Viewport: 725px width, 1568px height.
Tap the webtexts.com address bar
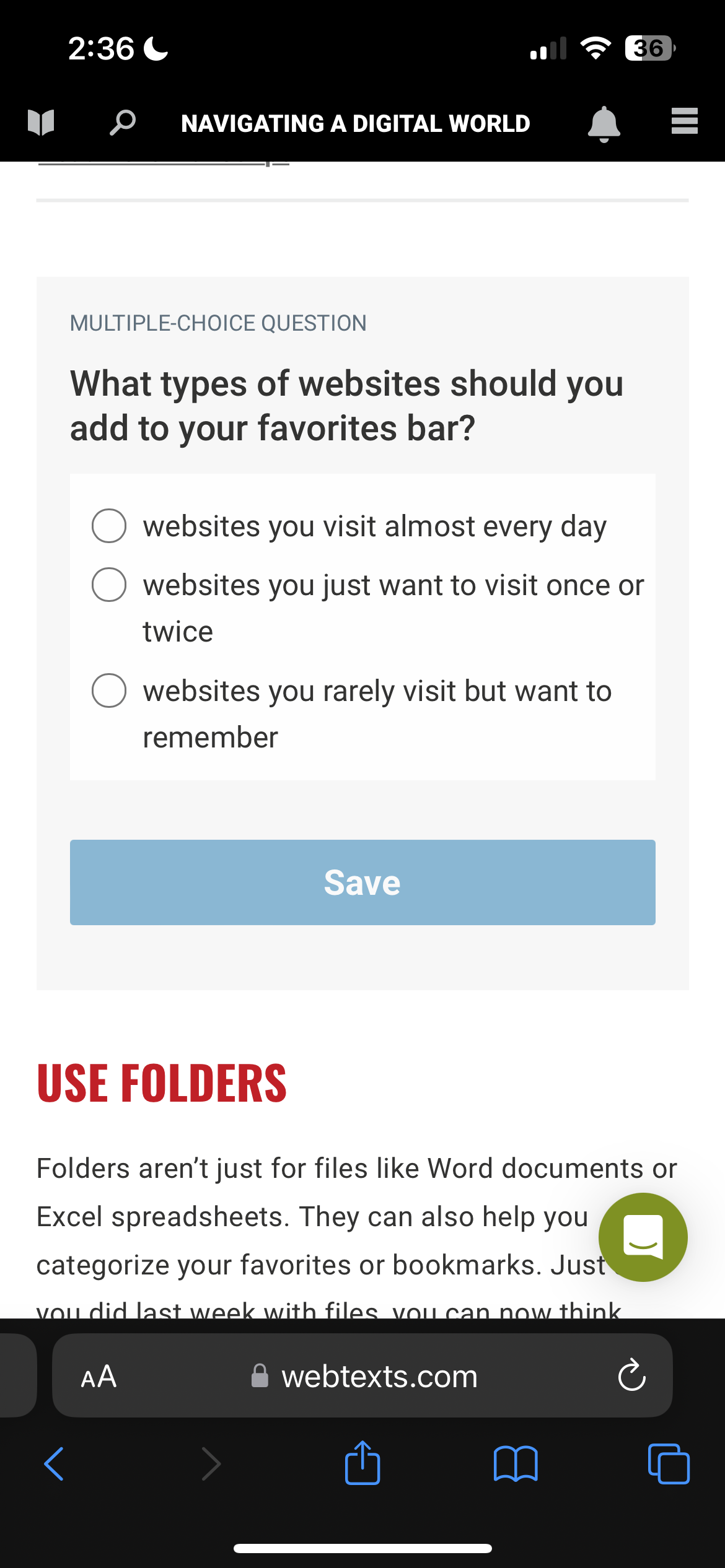click(378, 1377)
